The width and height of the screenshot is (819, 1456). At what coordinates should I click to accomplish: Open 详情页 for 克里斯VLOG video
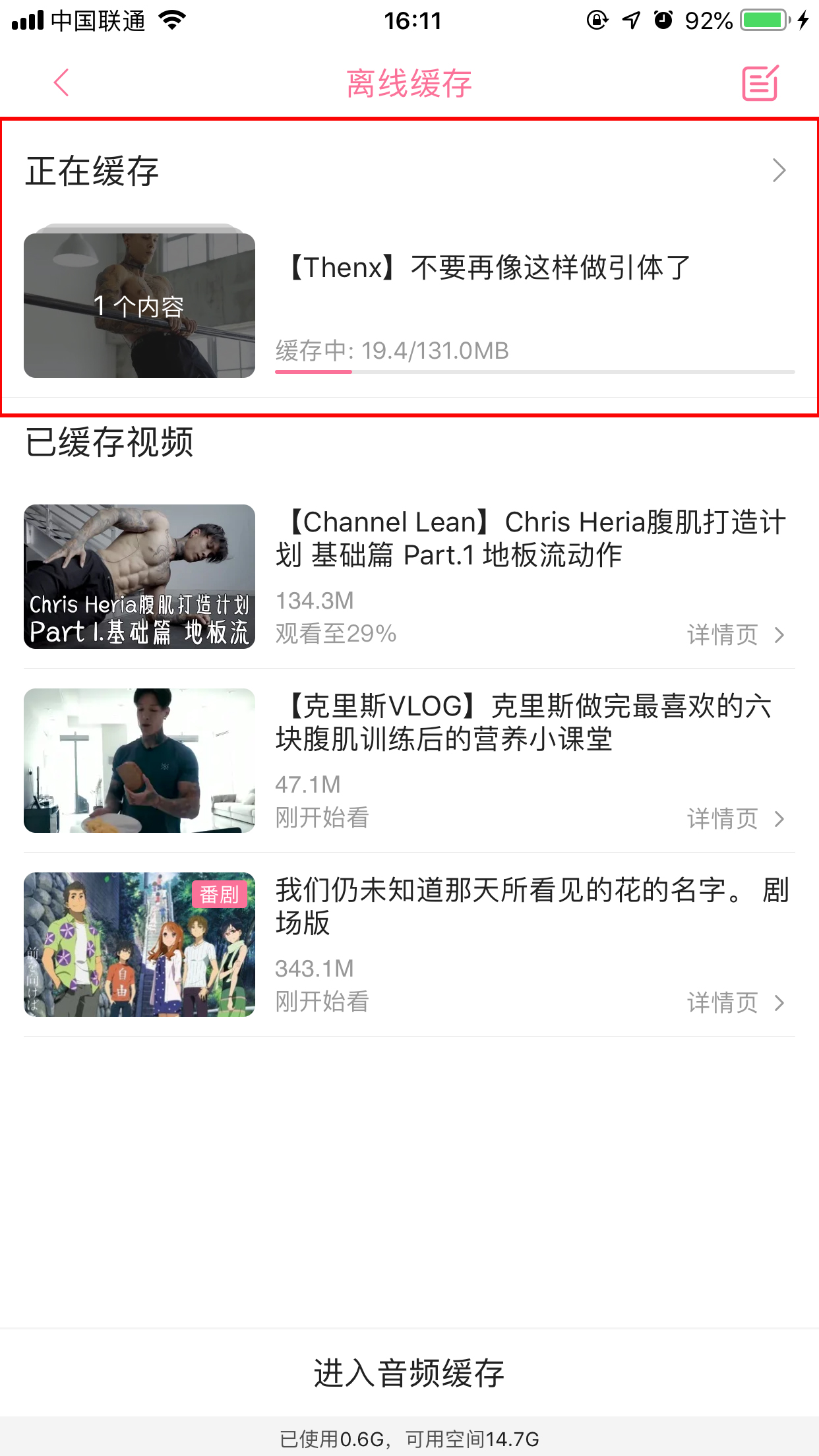[x=735, y=819]
